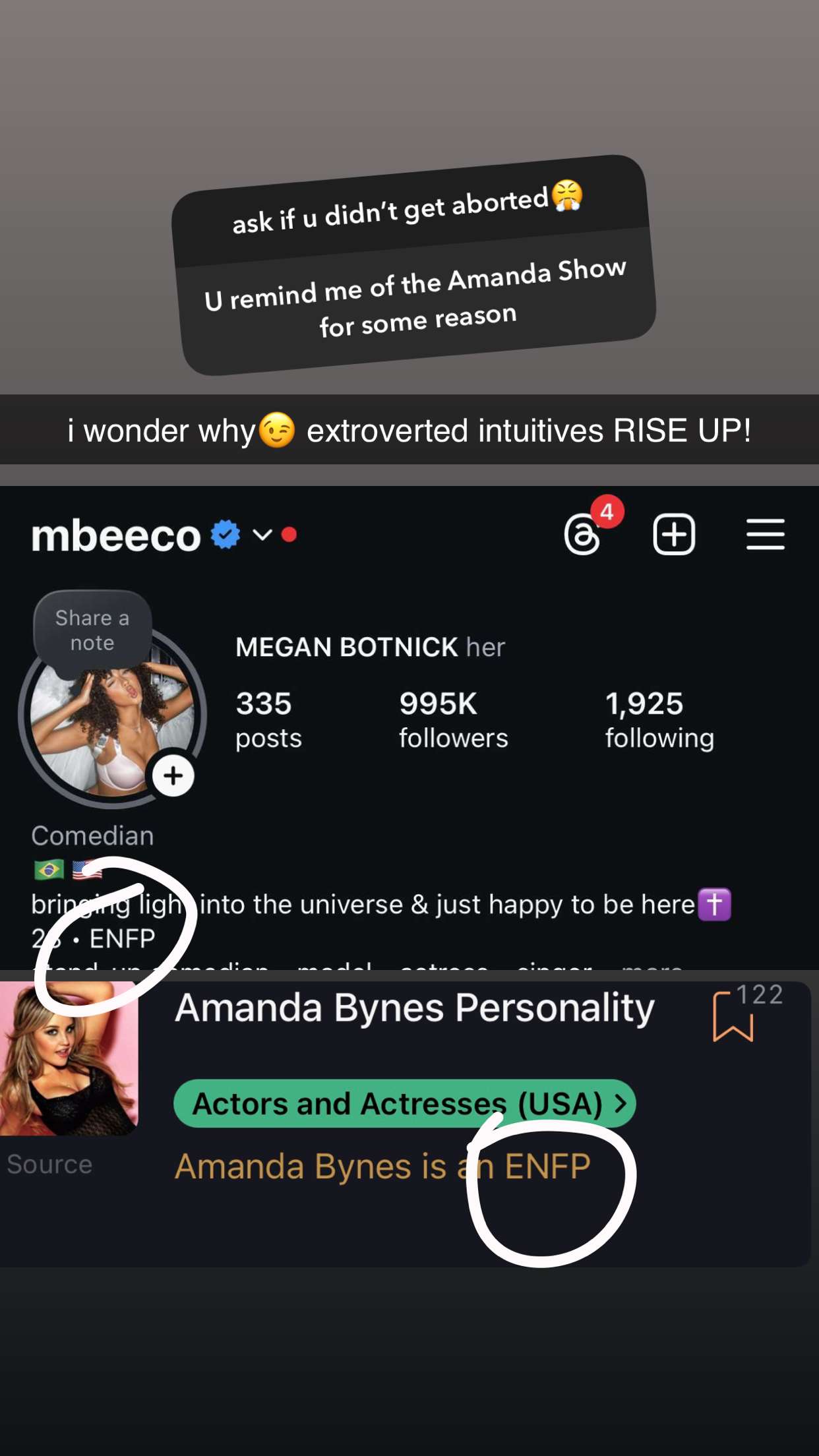Viewport: 819px width, 1456px height.
Task: Open the Actors and Actresses (USA) category
Action: [404, 1105]
